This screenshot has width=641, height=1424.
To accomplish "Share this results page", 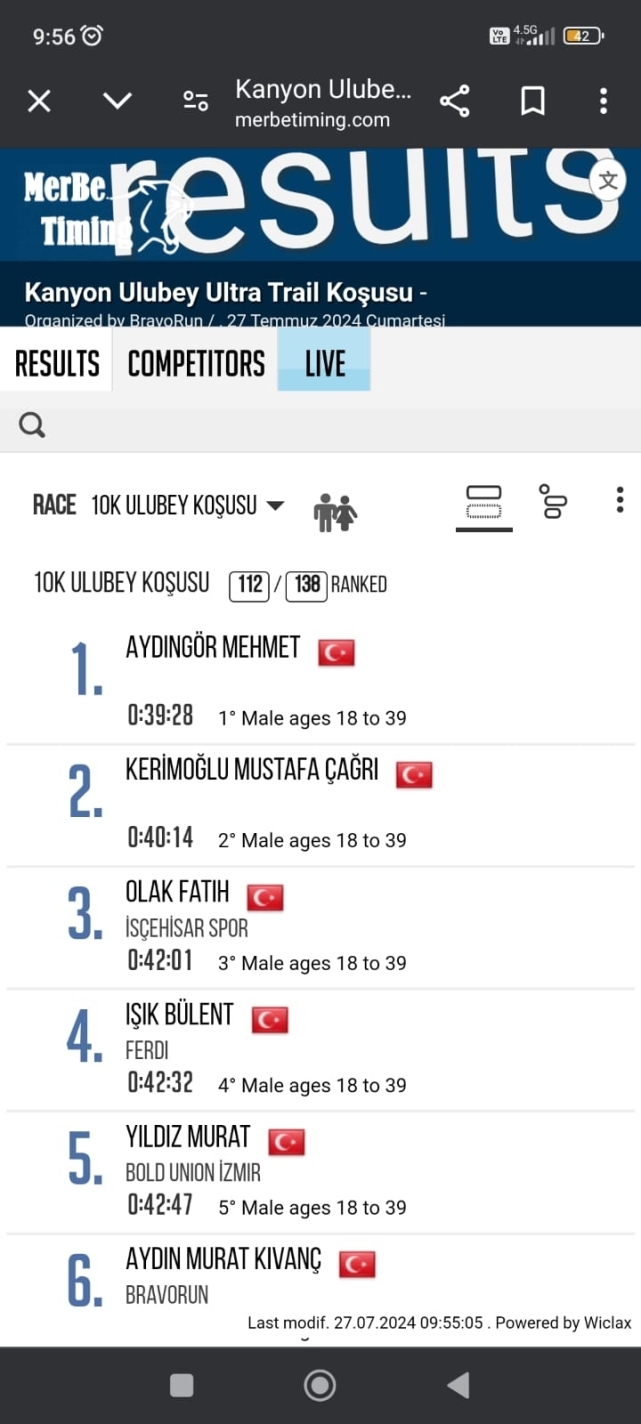I will click(x=455, y=101).
